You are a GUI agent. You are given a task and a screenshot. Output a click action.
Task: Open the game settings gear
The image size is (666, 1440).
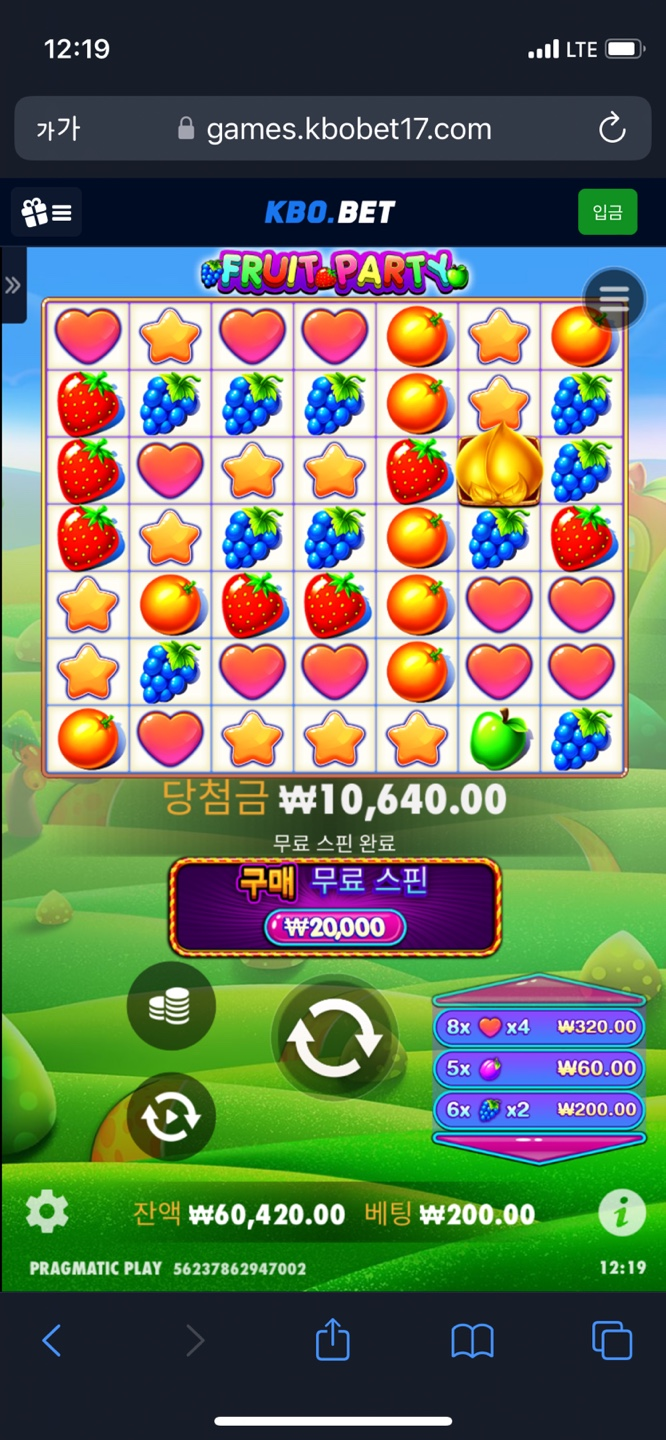[x=47, y=1213]
